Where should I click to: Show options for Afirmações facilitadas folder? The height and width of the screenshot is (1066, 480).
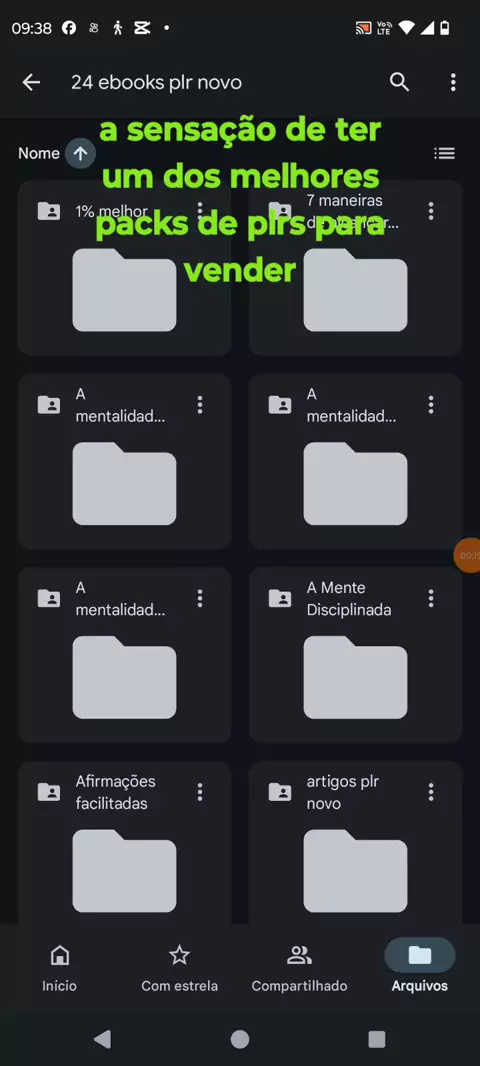(x=200, y=792)
